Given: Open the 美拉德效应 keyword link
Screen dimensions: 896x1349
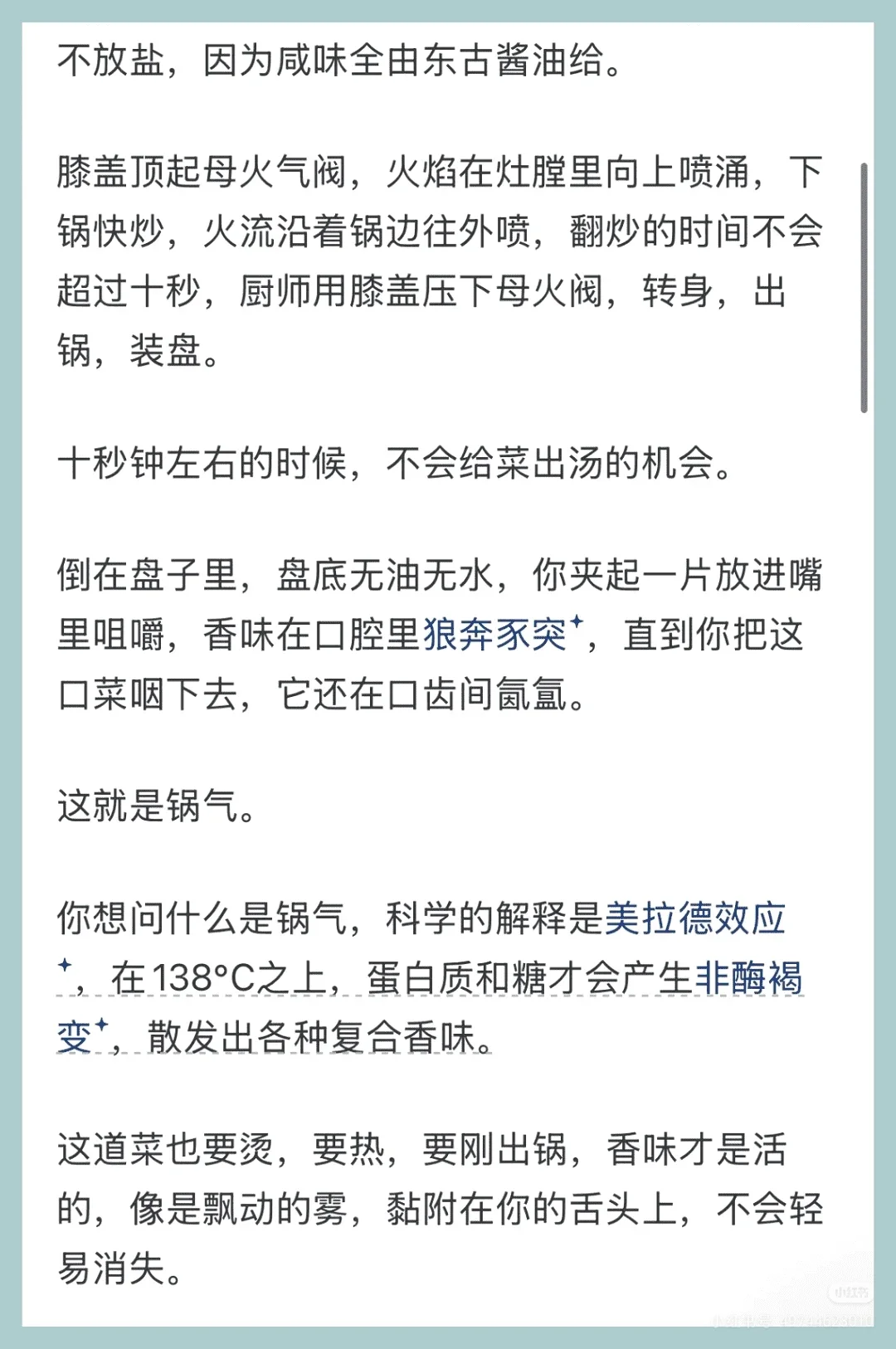Looking at the screenshot, I should pyautogui.click(x=696, y=918).
